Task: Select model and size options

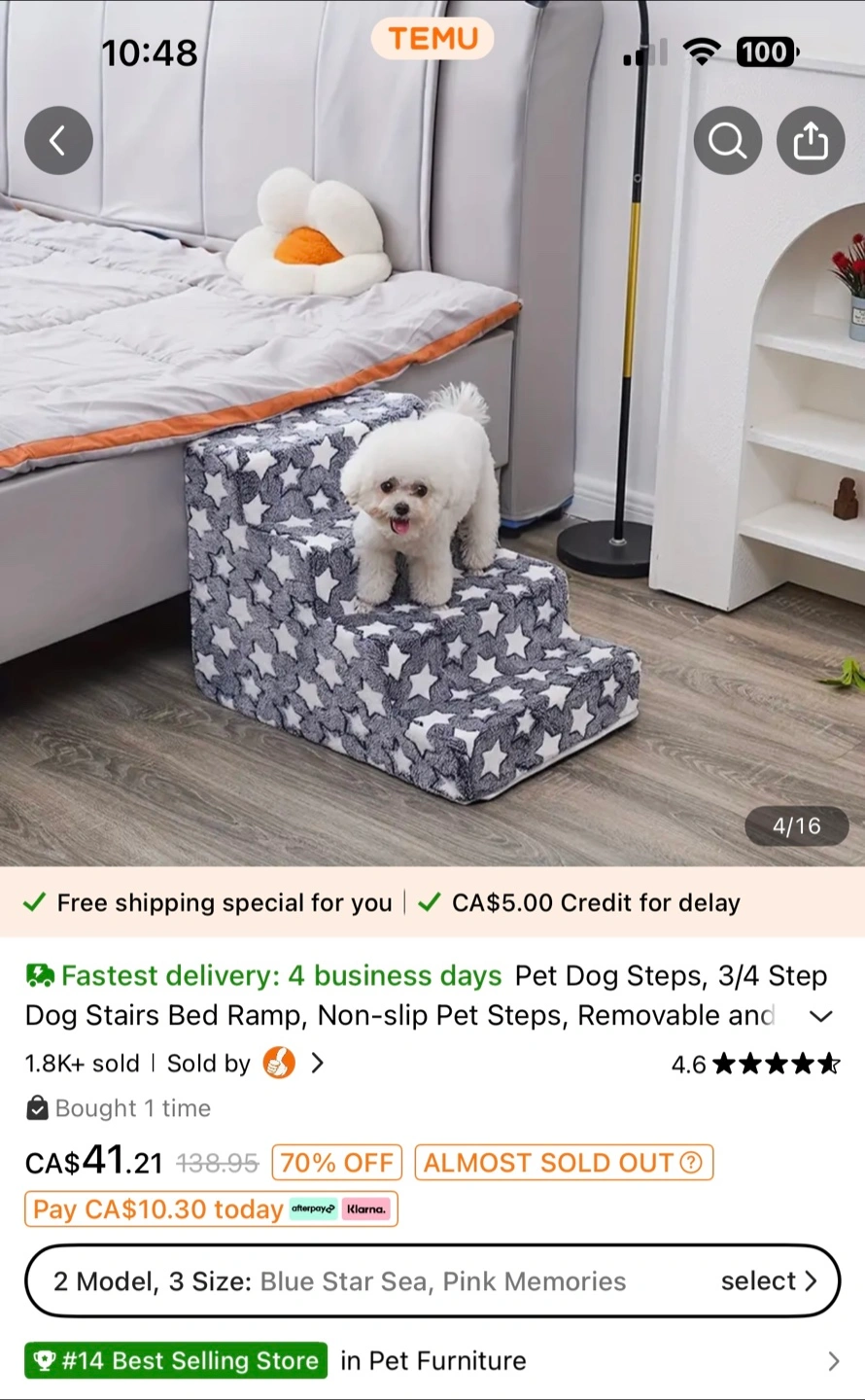Action: click(432, 1281)
